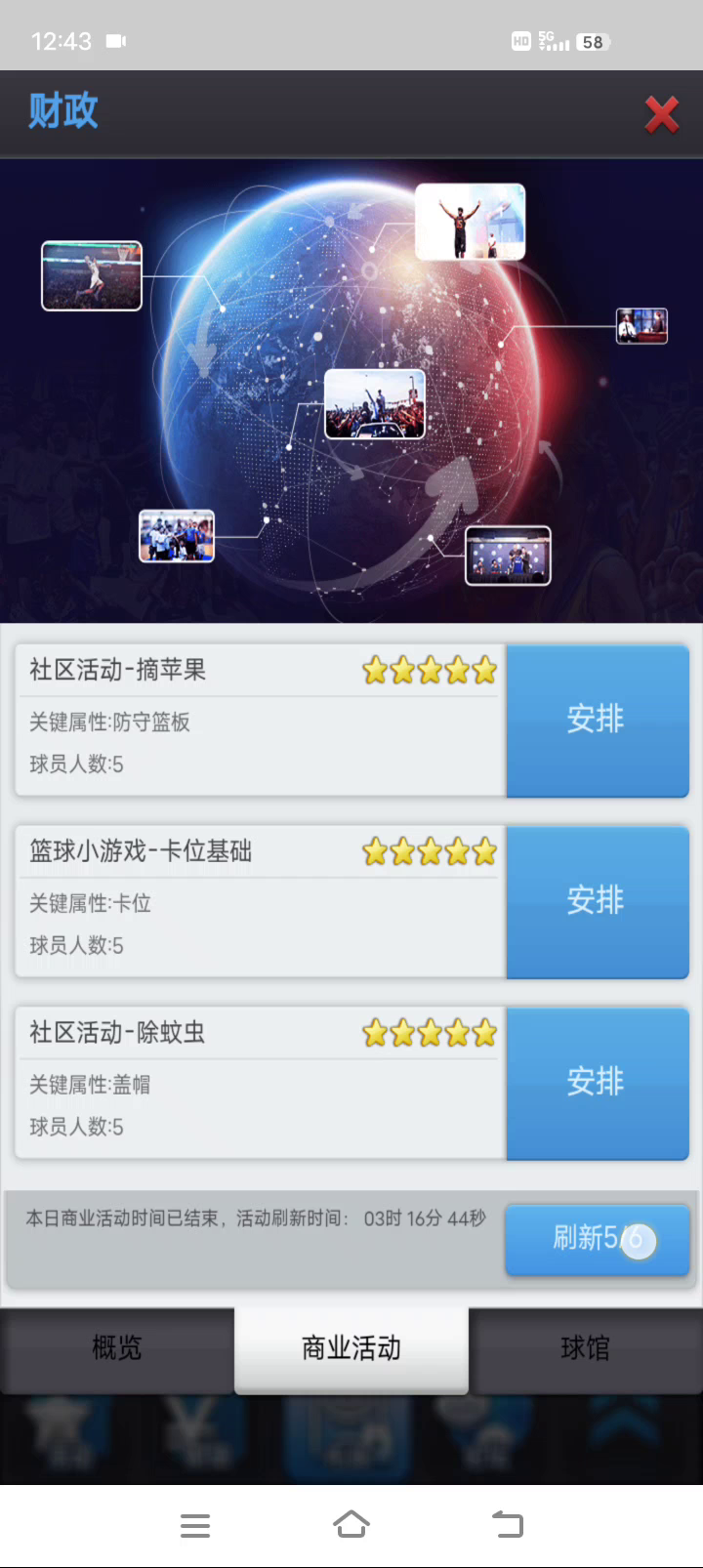
Task: Select the 商业活动 tab
Action: (351, 1348)
